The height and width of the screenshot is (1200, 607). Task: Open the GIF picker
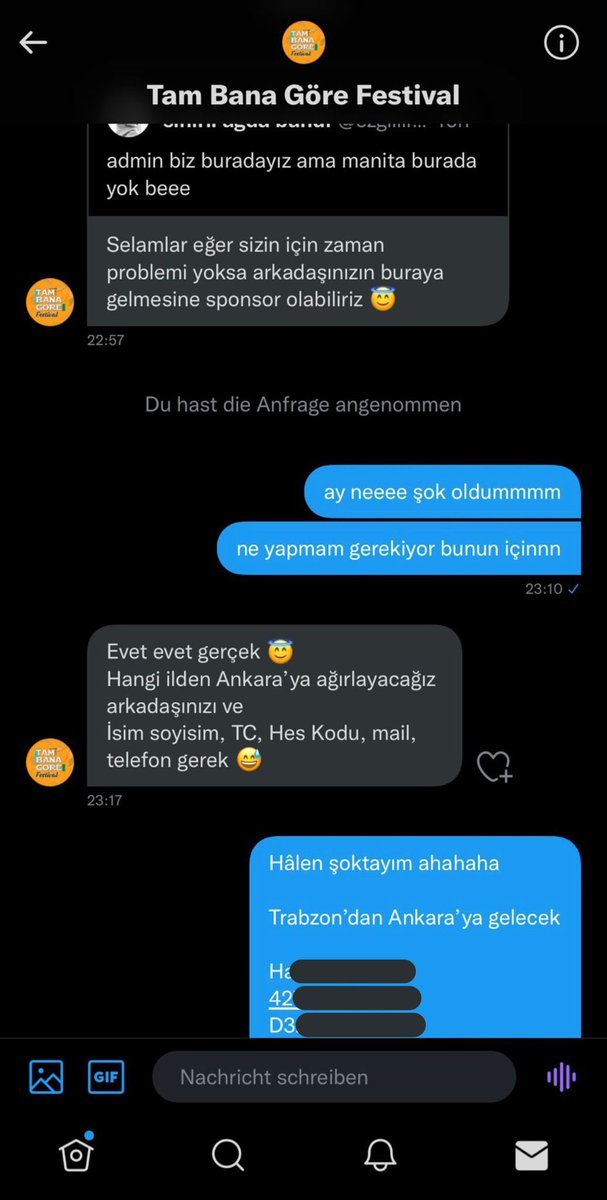(x=106, y=1076)
